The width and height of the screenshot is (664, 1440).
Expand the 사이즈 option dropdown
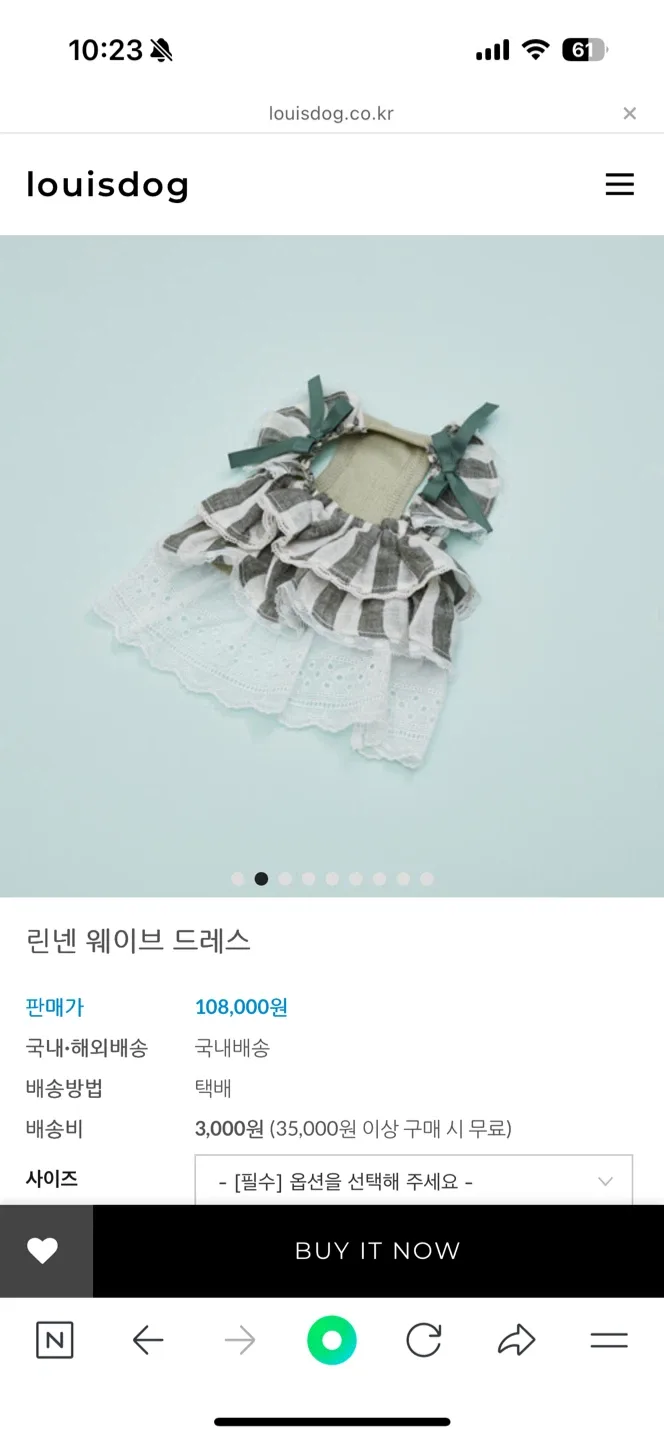(x=413, y=1181)
